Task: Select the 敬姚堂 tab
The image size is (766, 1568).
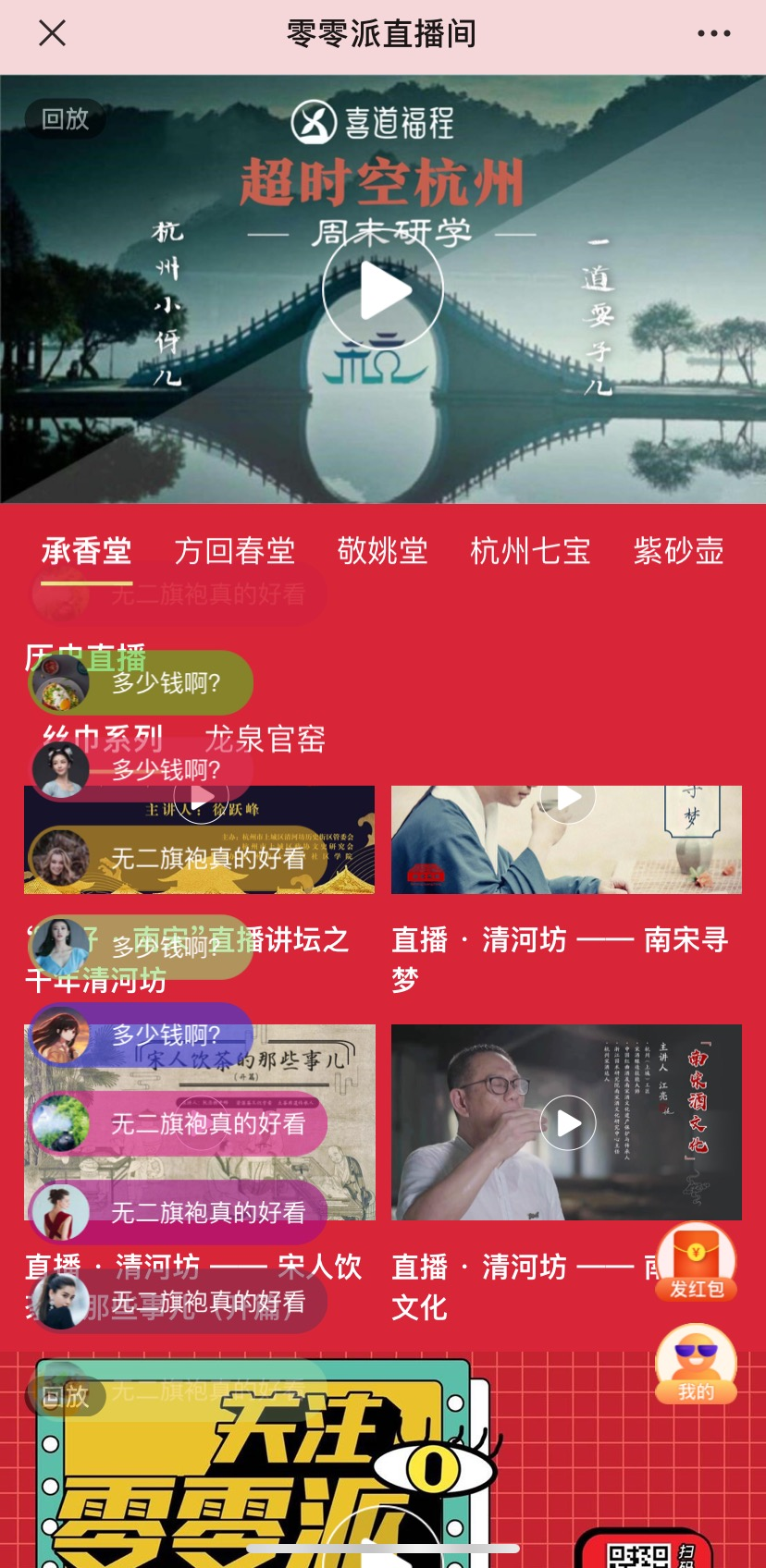Action: [x=382, y=552]
